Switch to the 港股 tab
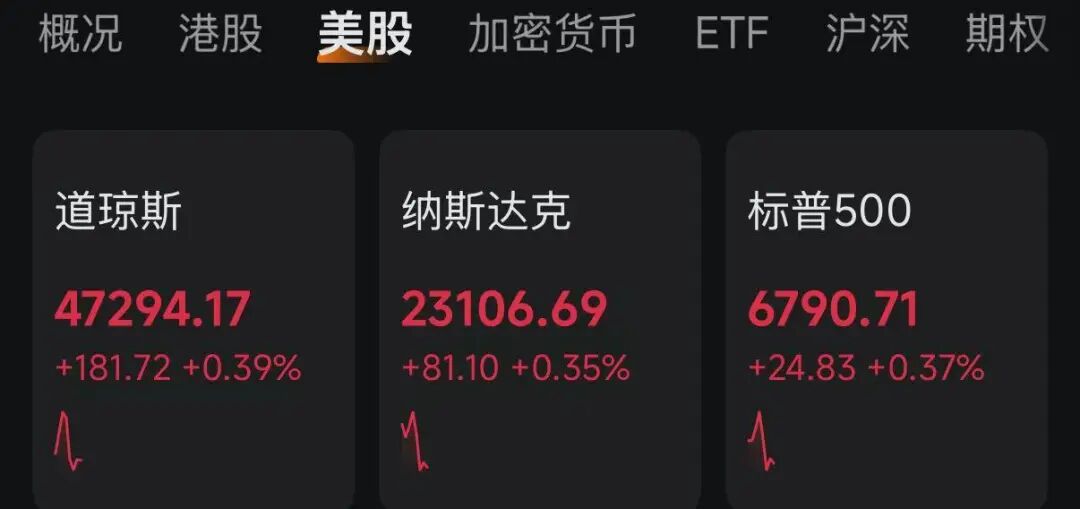The height and width of the screenshot is (509, 1080). pyautogui.click(x=220, y=34)
